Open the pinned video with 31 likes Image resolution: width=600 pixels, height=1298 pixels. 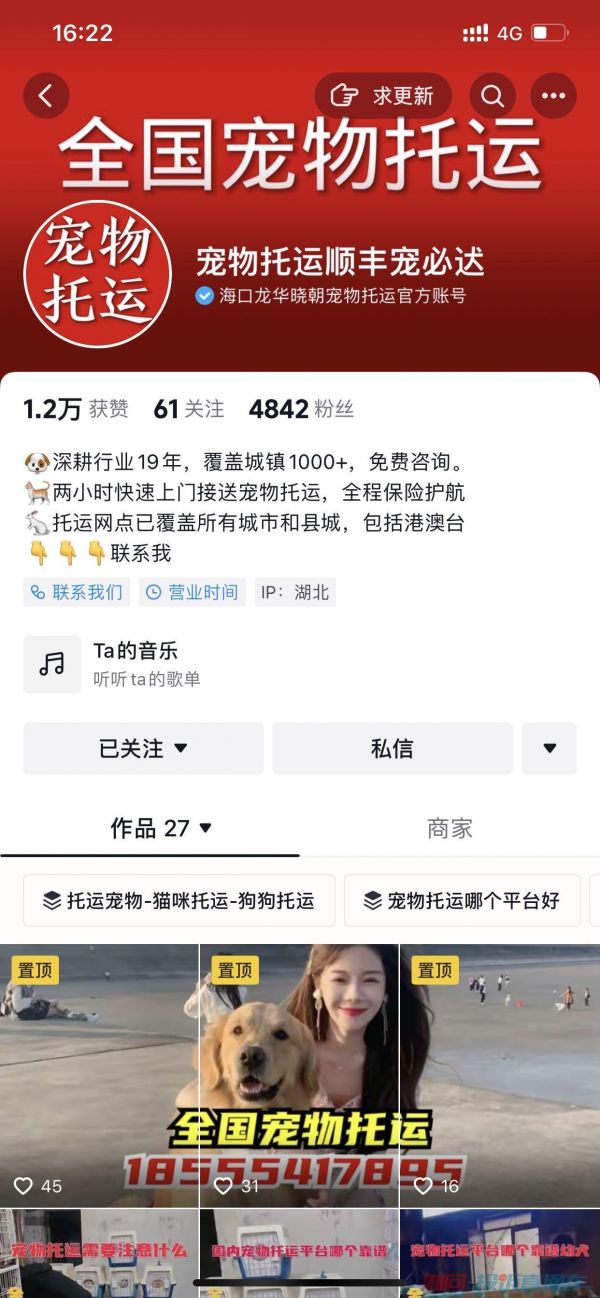299,1075
